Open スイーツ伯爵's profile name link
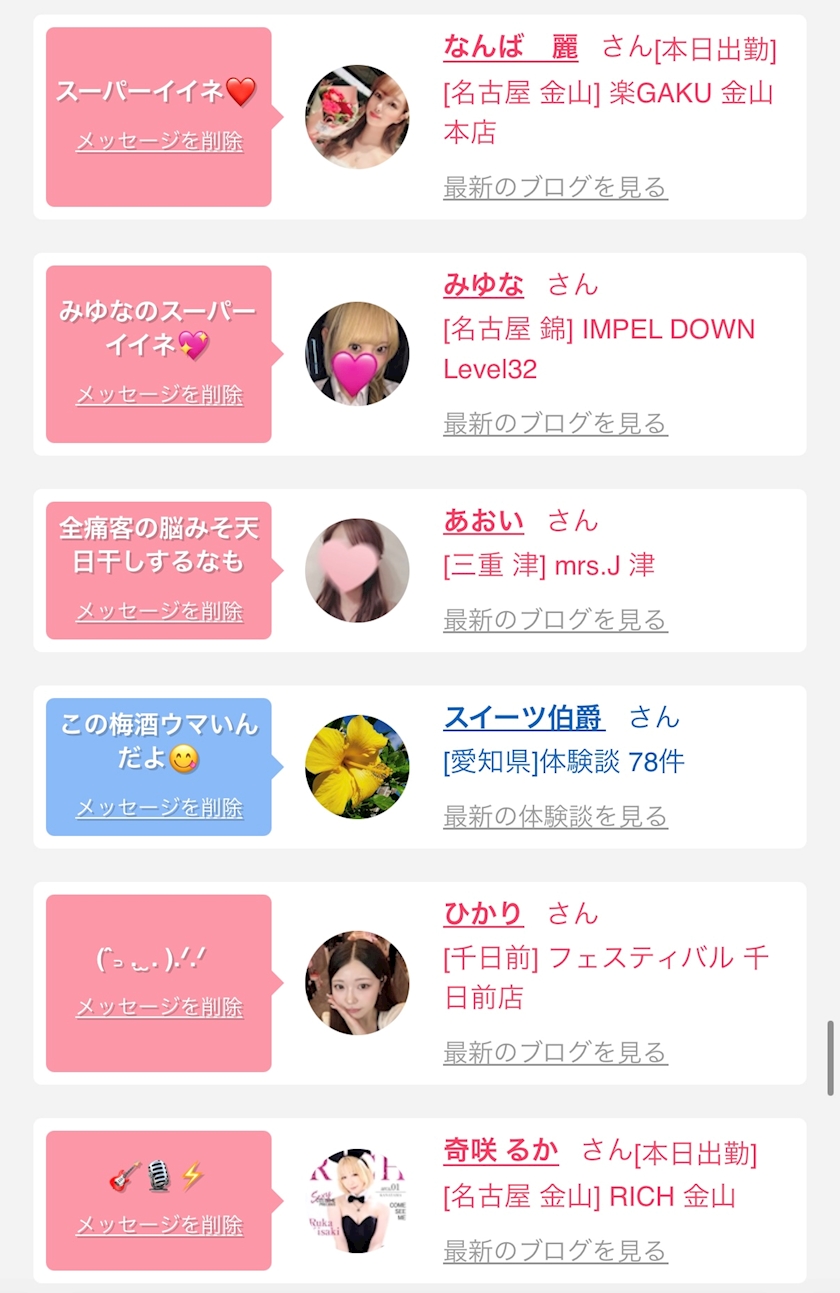Image resolution: width=840 pixels, height=1293 pixels. [x=523, y=717]
